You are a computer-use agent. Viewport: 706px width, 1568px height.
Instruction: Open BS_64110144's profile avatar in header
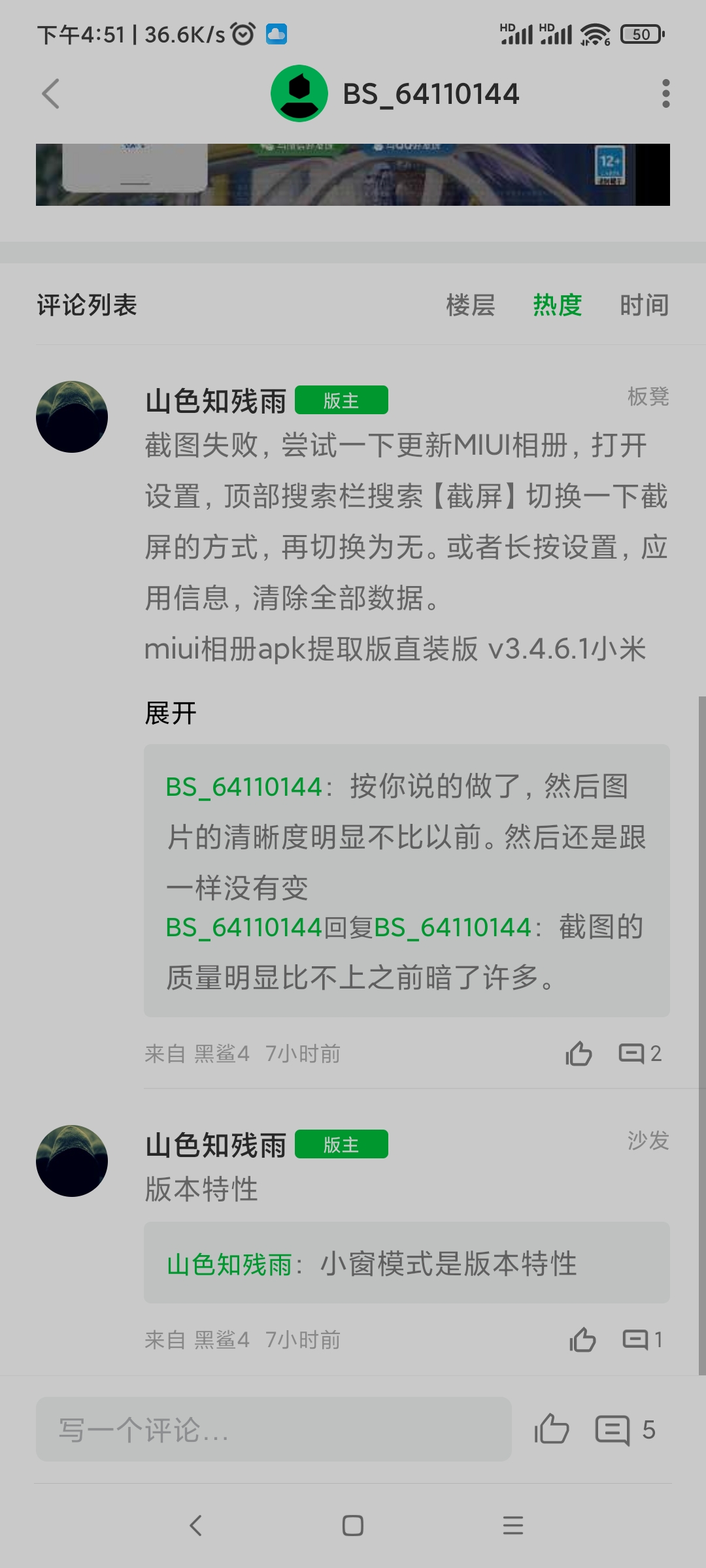tap(299, 93)
